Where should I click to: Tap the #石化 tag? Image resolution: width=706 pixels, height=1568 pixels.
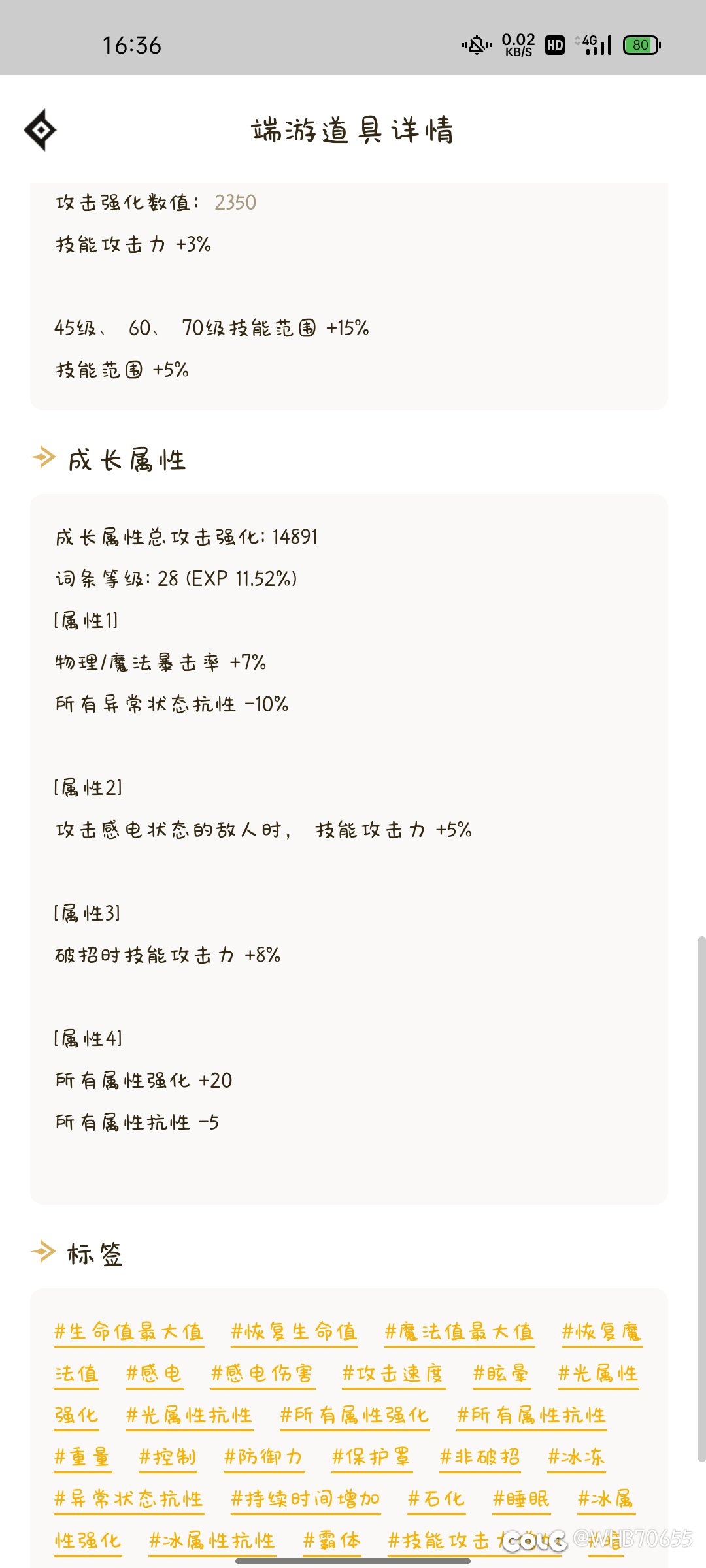(x=437, y=1499)
